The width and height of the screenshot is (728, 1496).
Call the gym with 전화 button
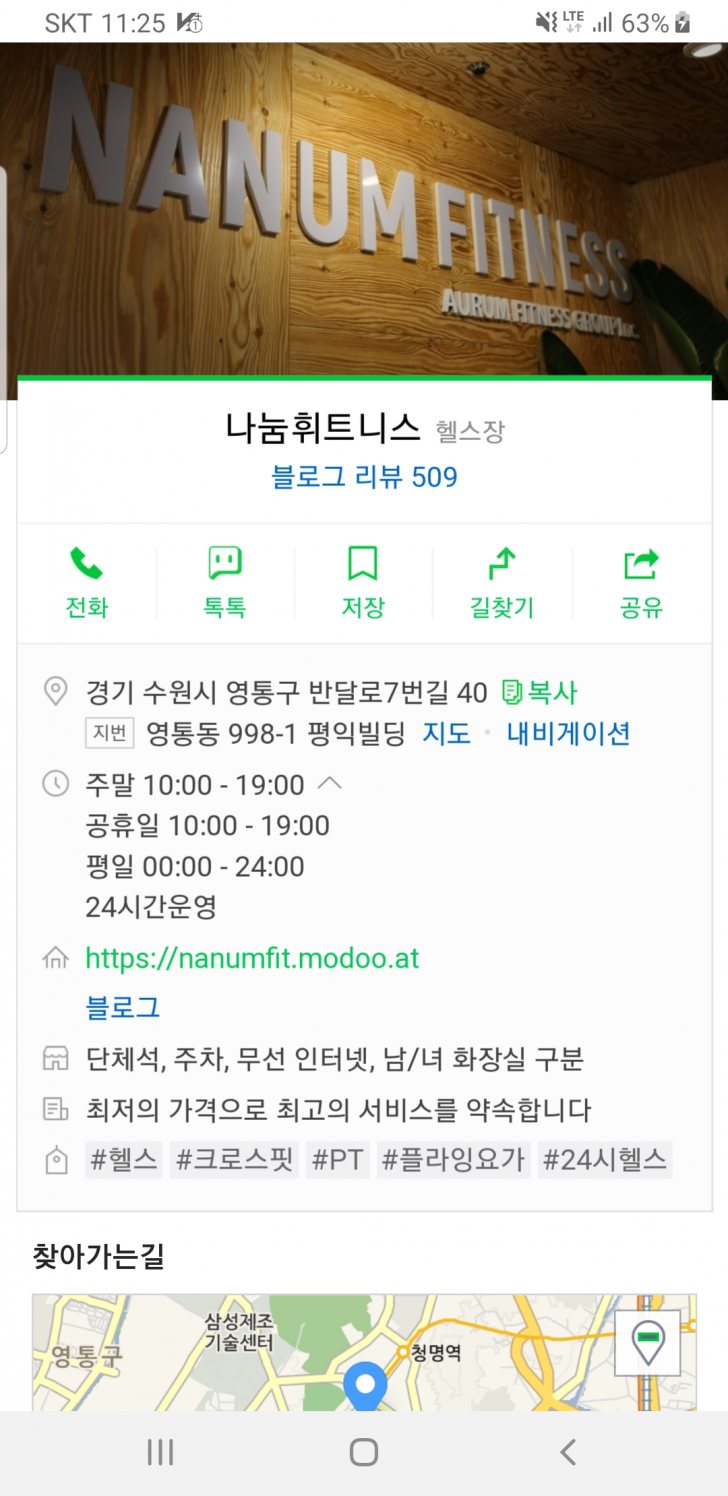(x=86, y=583)
